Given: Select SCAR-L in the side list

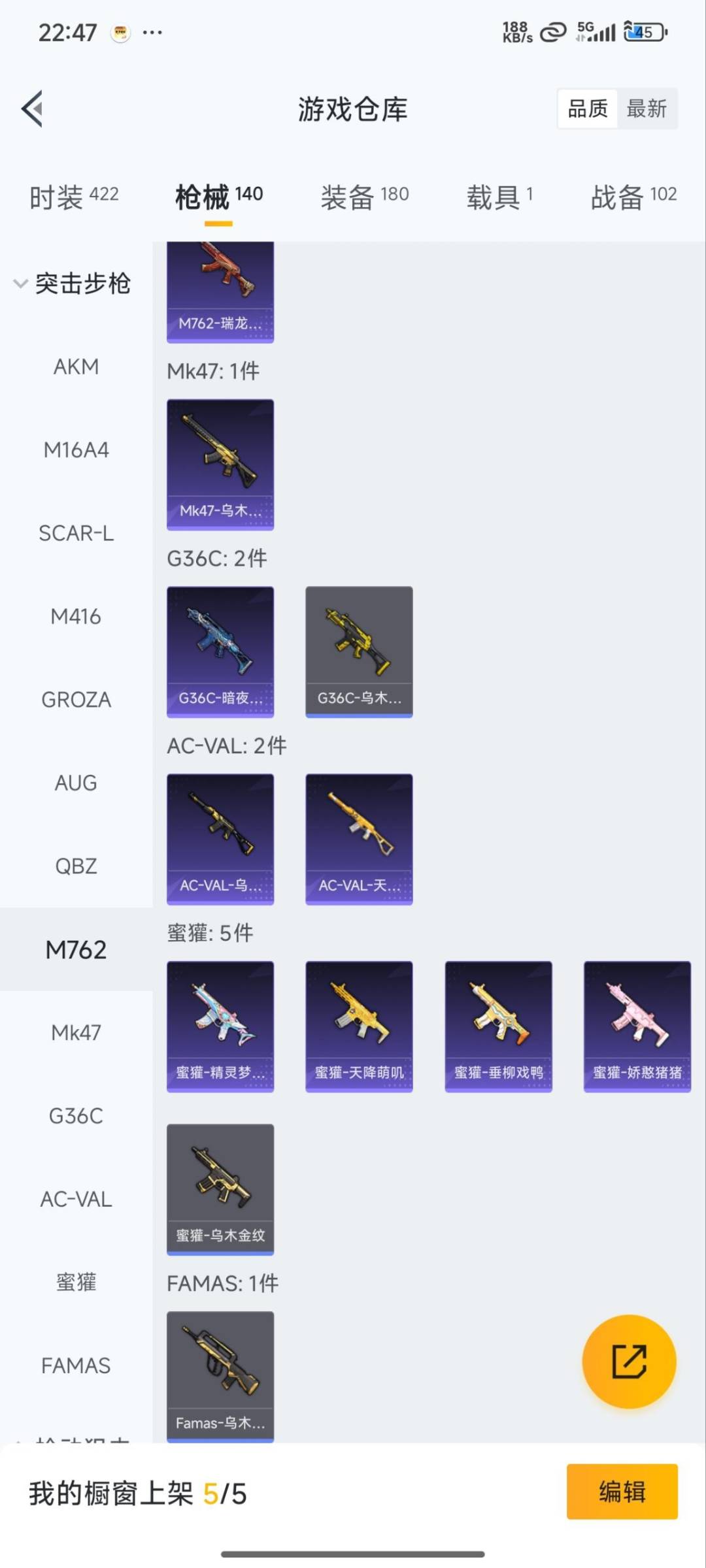Looking at the screenshot, I should pyautogui.click(x=76, y=533).
